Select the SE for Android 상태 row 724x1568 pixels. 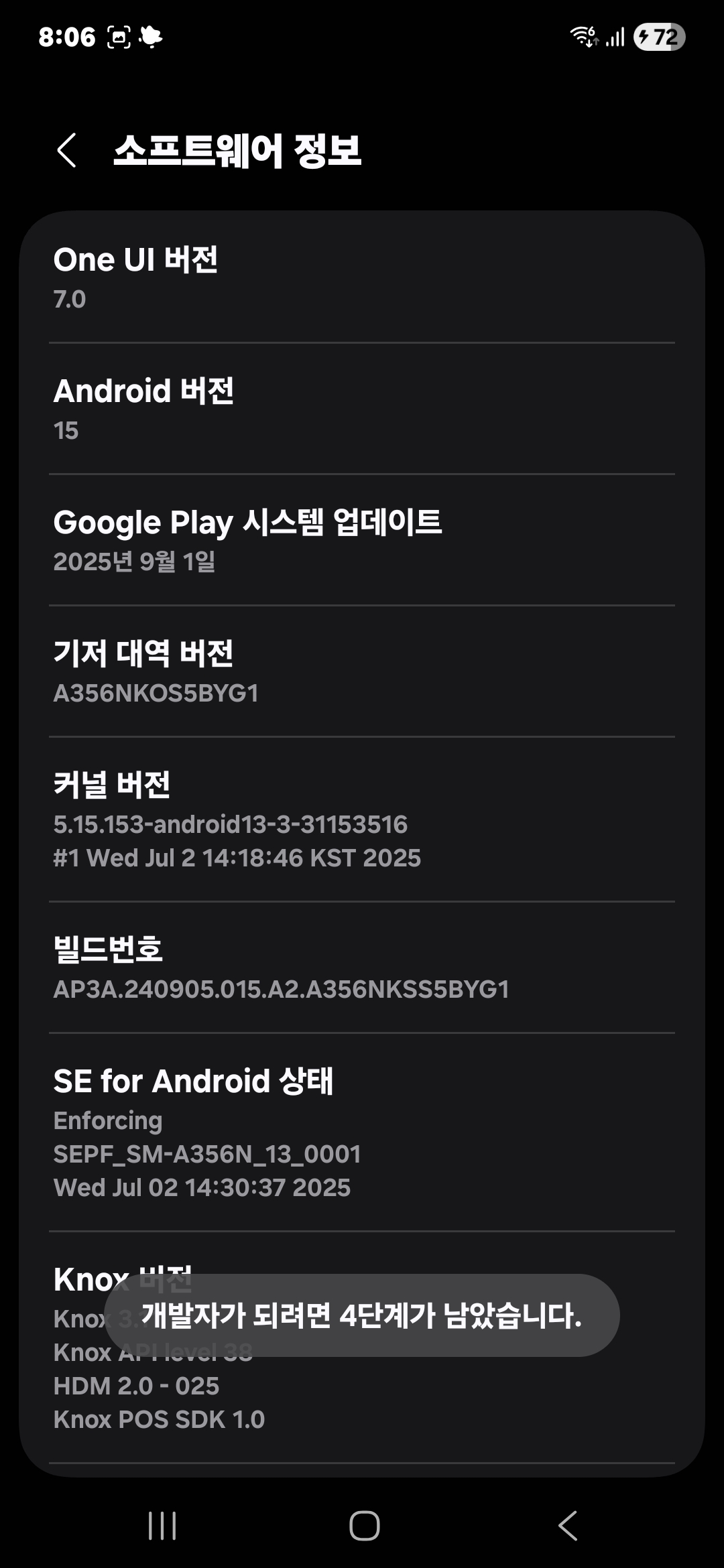[362, 1126]
